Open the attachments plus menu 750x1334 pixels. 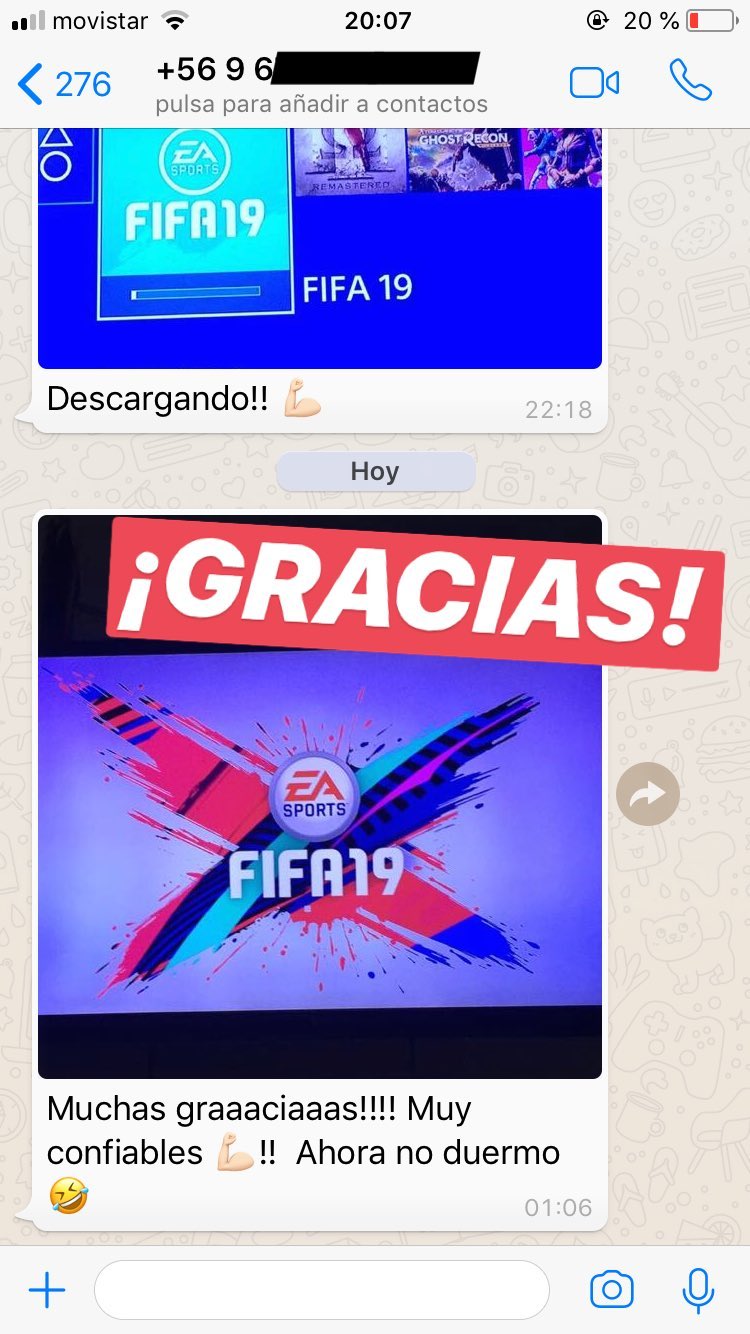(x=47, y=1290)
